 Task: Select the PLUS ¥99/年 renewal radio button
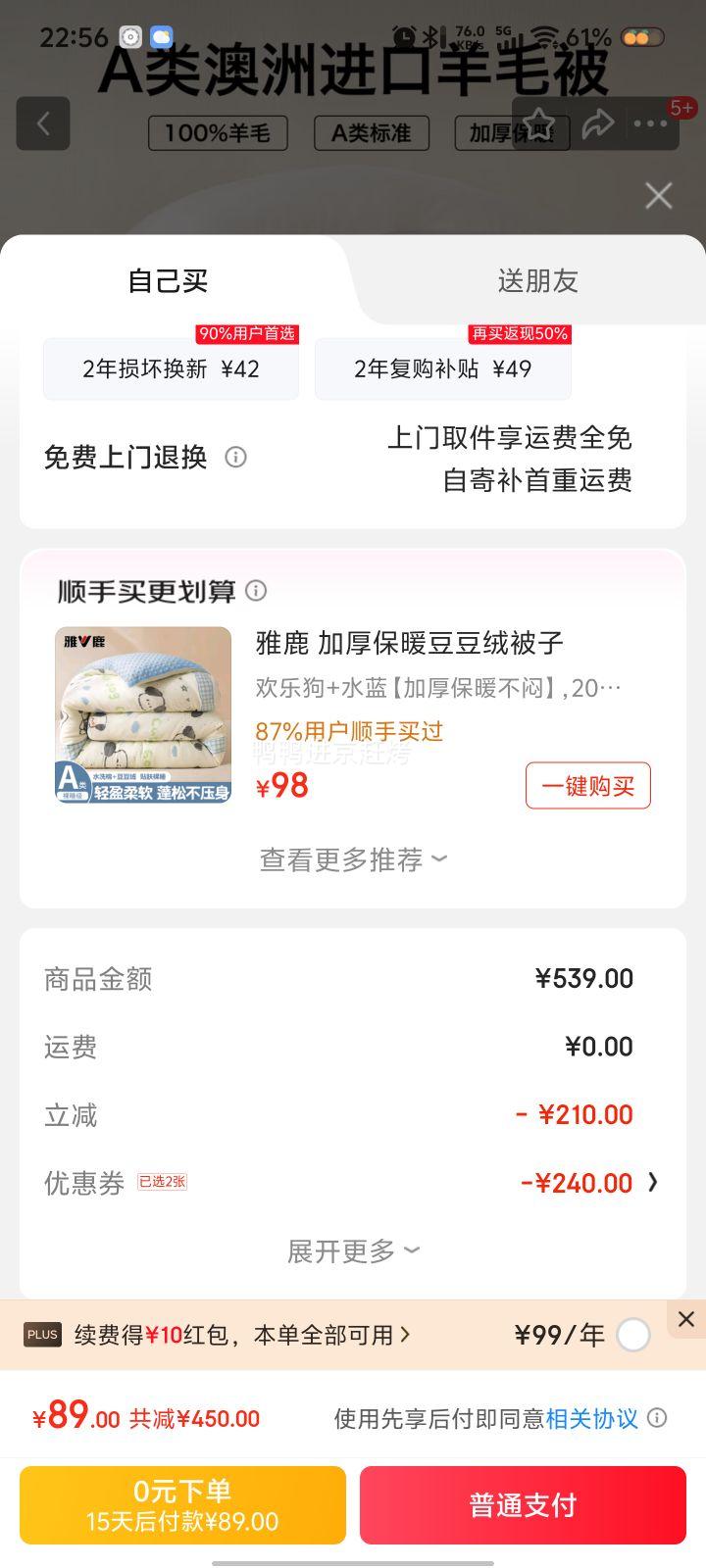click(x=632, y=1335)
